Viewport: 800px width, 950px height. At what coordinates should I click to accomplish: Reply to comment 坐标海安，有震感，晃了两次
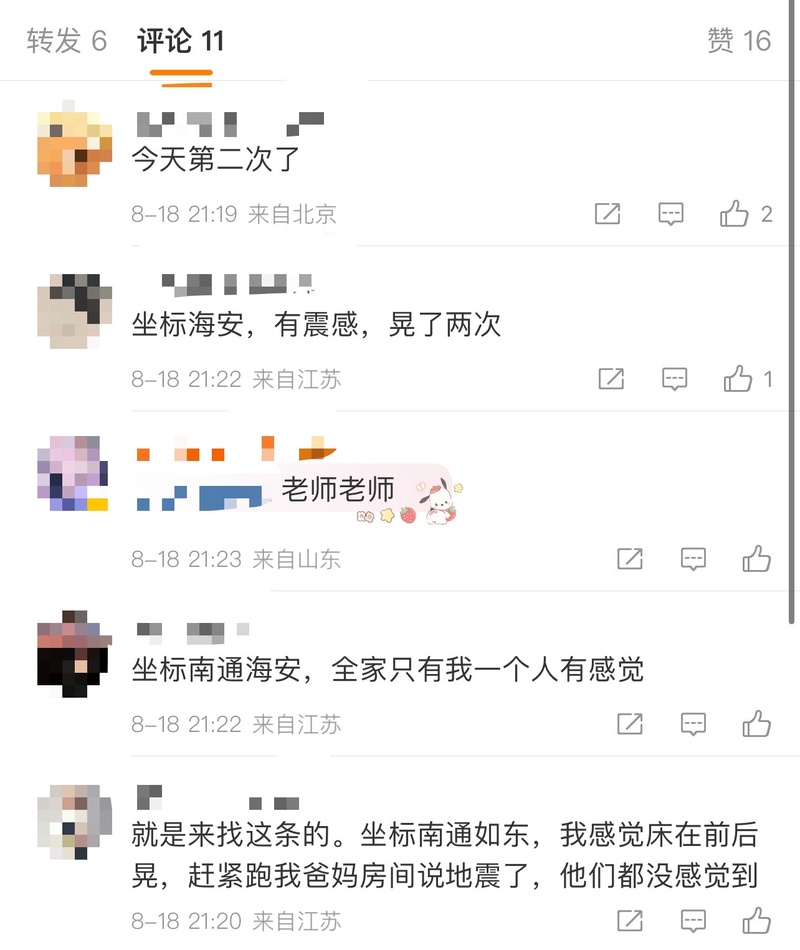675,379
